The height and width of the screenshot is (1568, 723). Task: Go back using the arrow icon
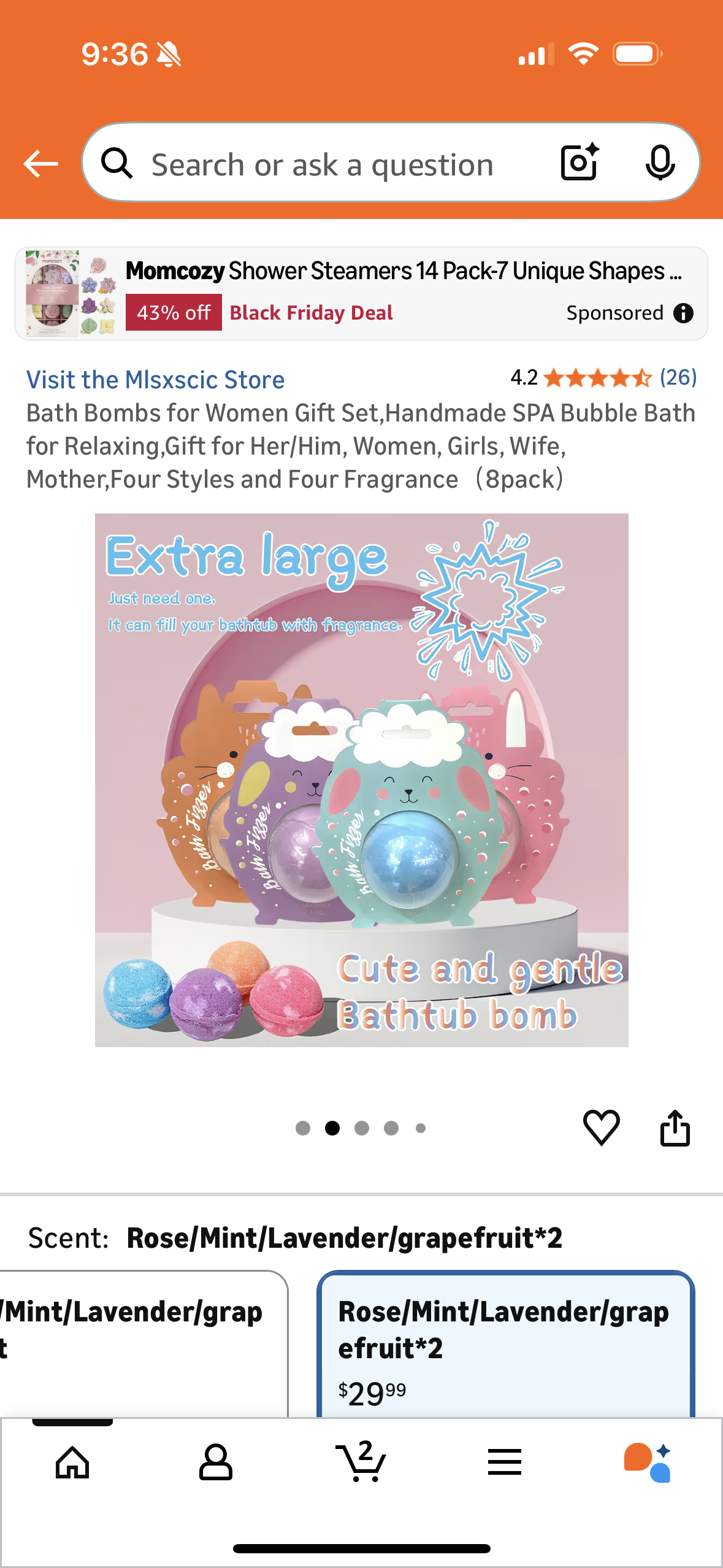pyautogui.click(x=40, y=164)
